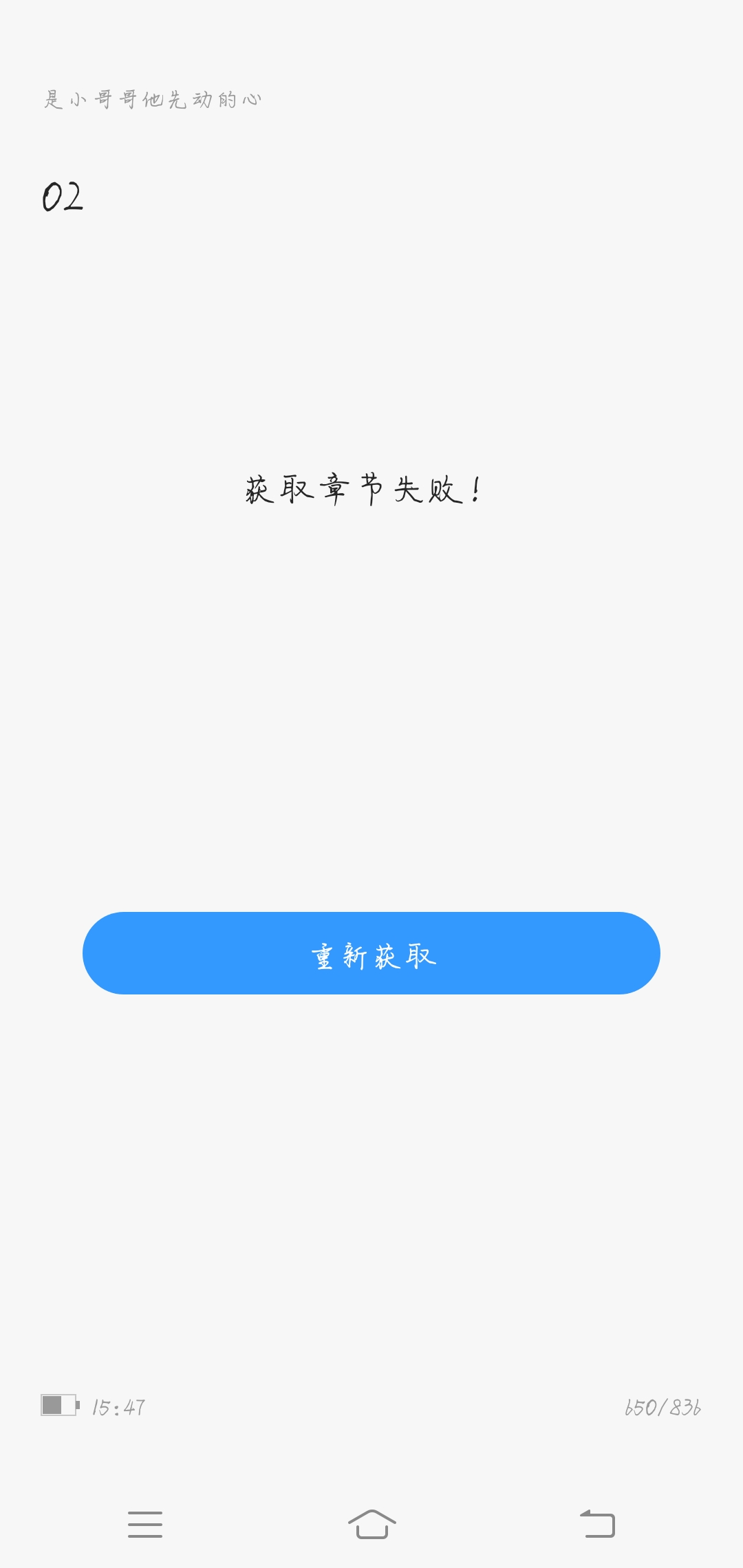743x1568 pixels.
Task: Go back using the system back button
Action: 597,1524
